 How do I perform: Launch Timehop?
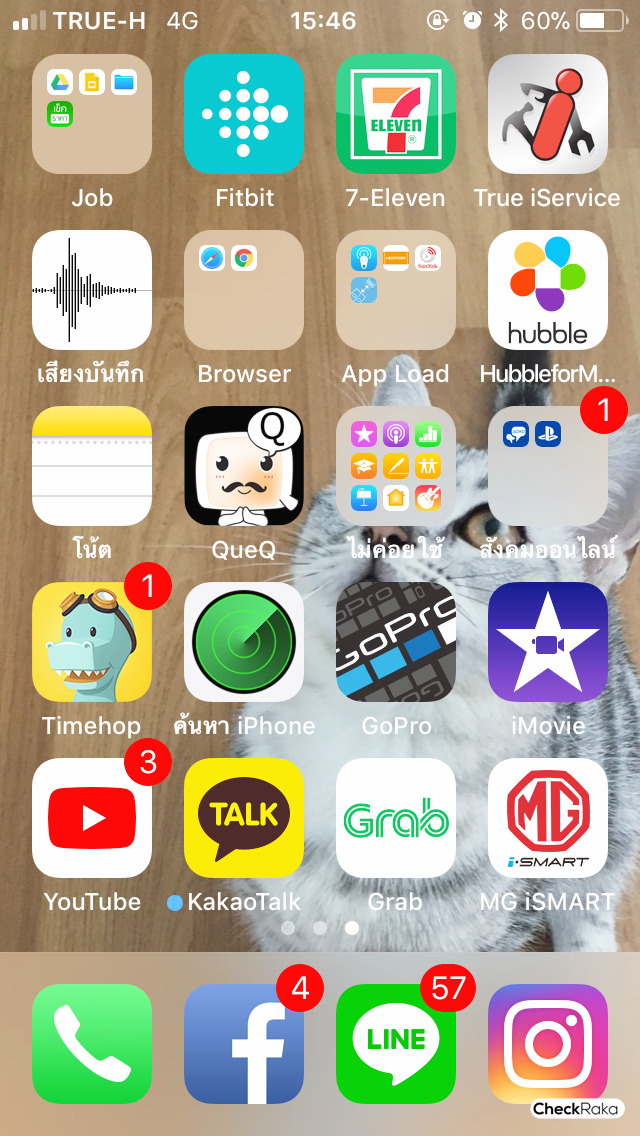pyautogui.click(x=92, y=642)
